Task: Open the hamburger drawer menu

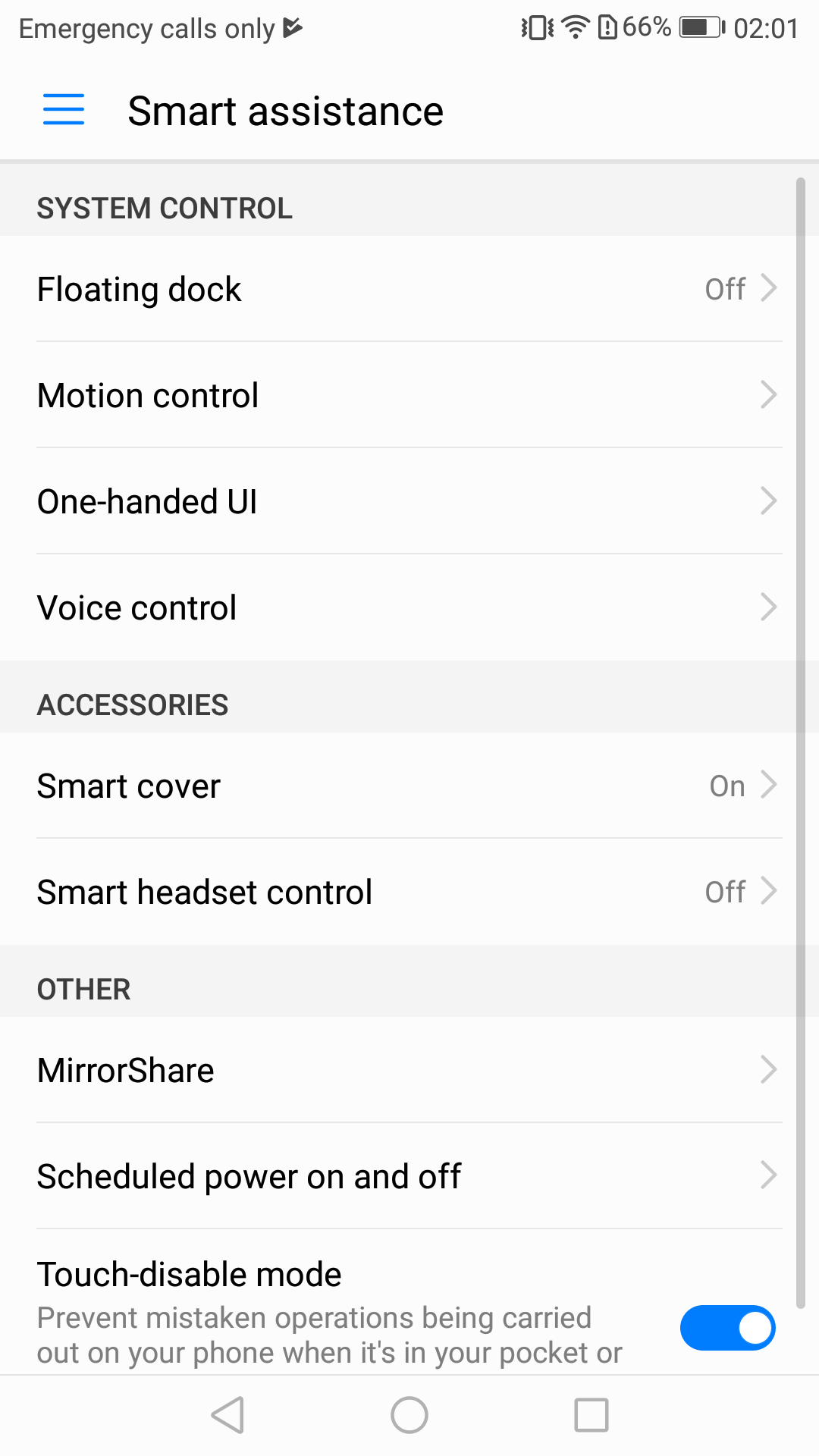Action: pos(64,110)
